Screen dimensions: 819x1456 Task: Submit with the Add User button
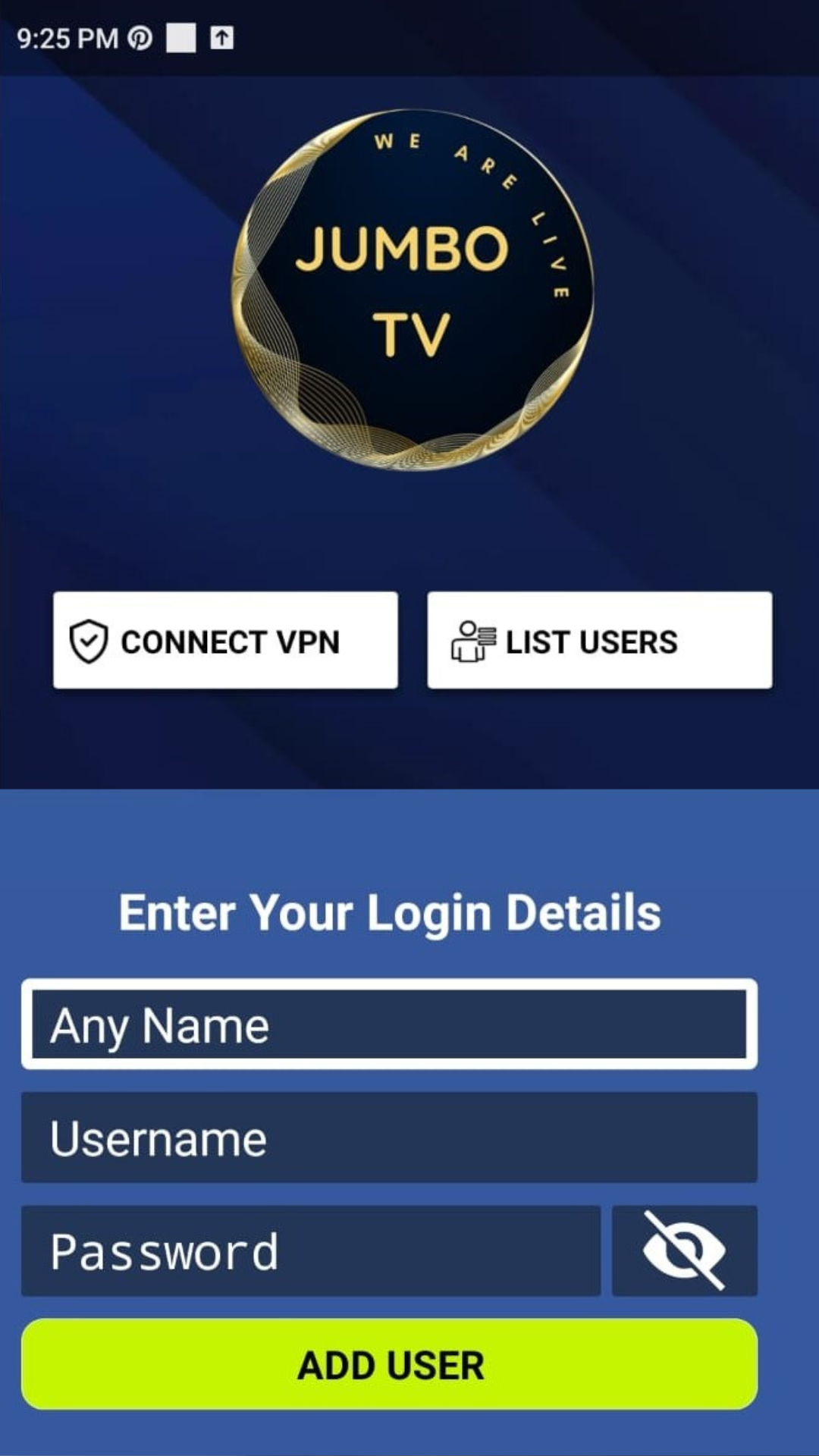click(389, 1365)
